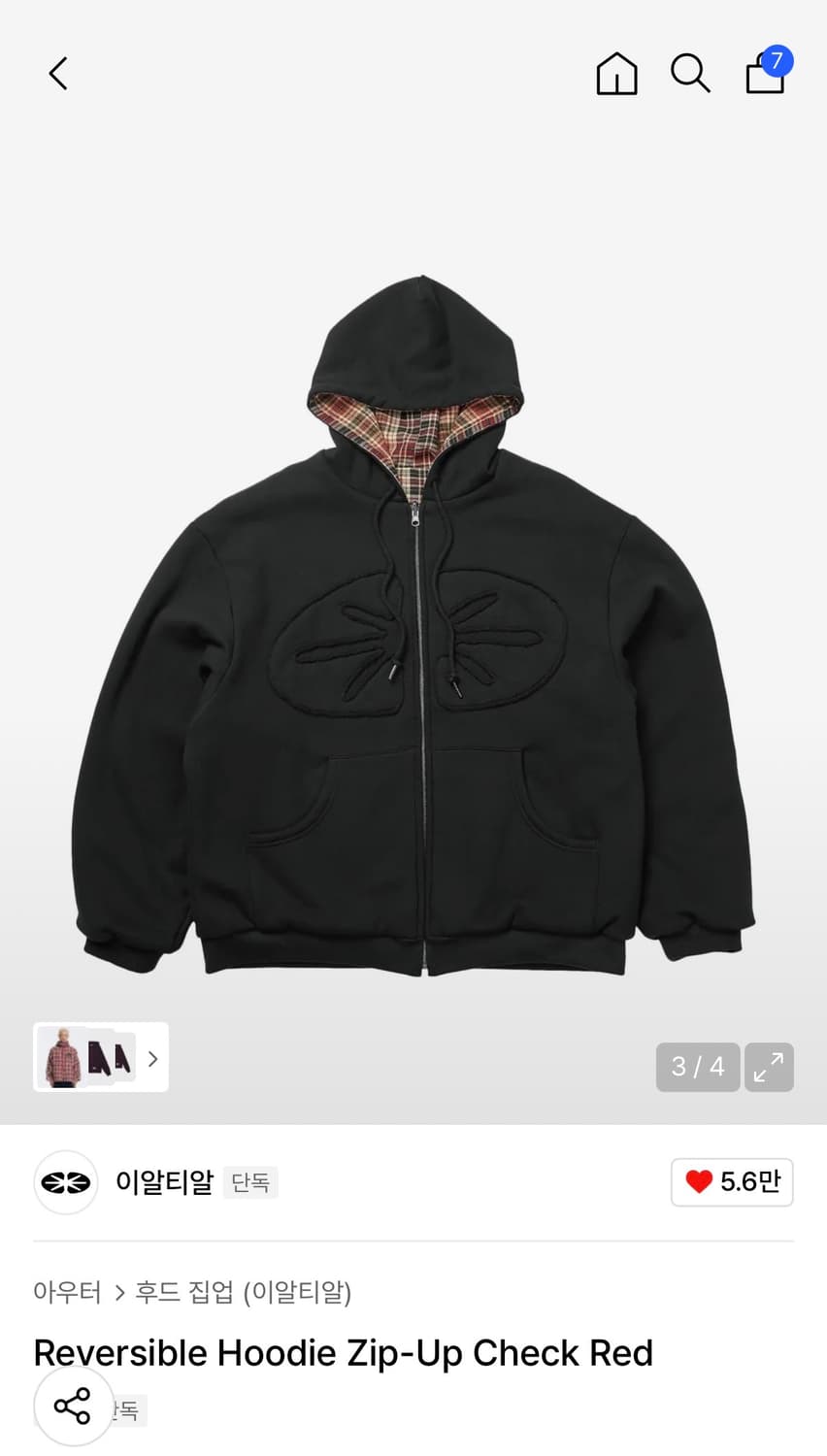Like this product with the heart button
This screenshot has height=1456, width=827.
(x=732, y=1181)
